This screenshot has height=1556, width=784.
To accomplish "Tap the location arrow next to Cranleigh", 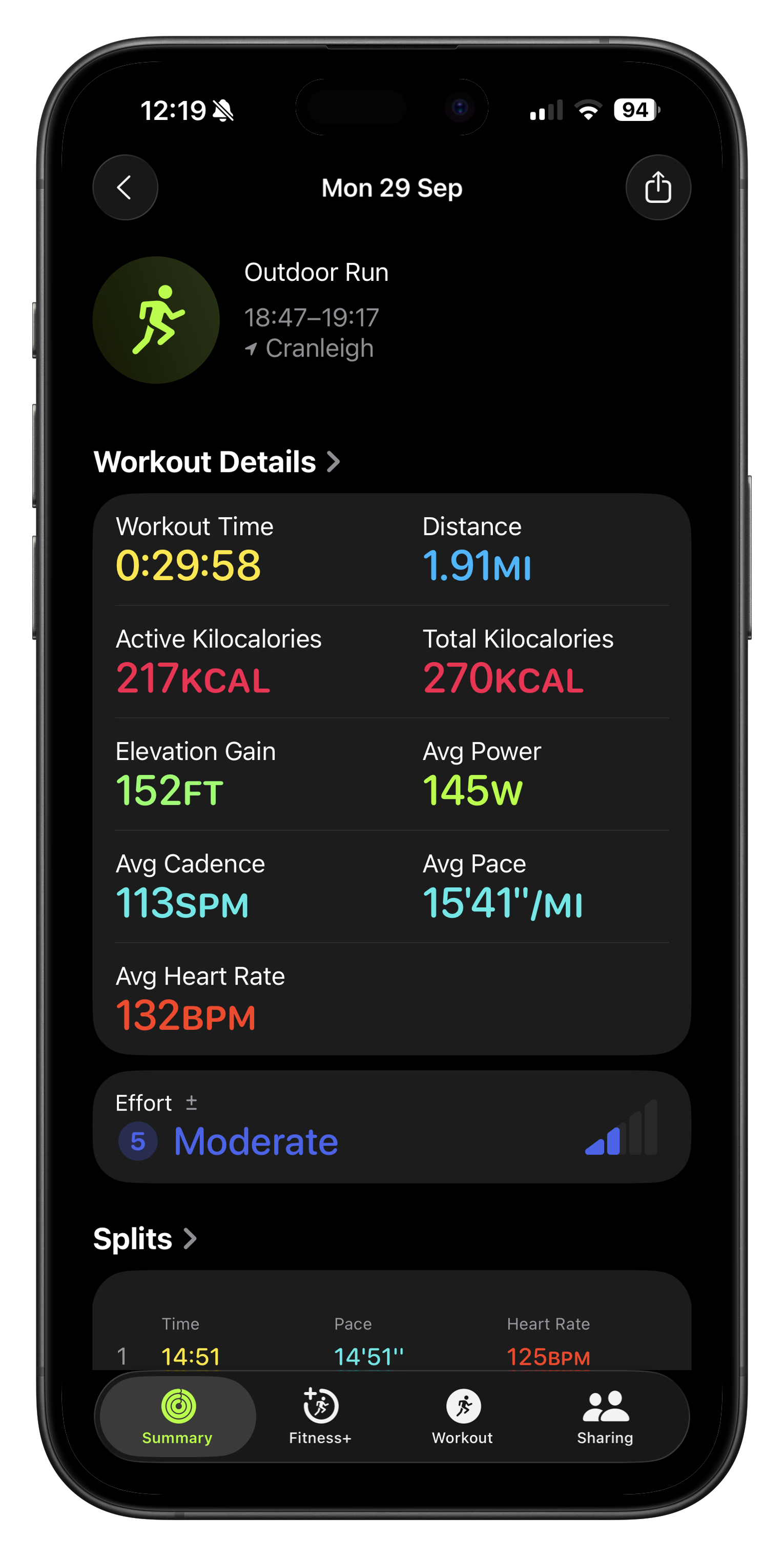I will (x=253, y=348).
